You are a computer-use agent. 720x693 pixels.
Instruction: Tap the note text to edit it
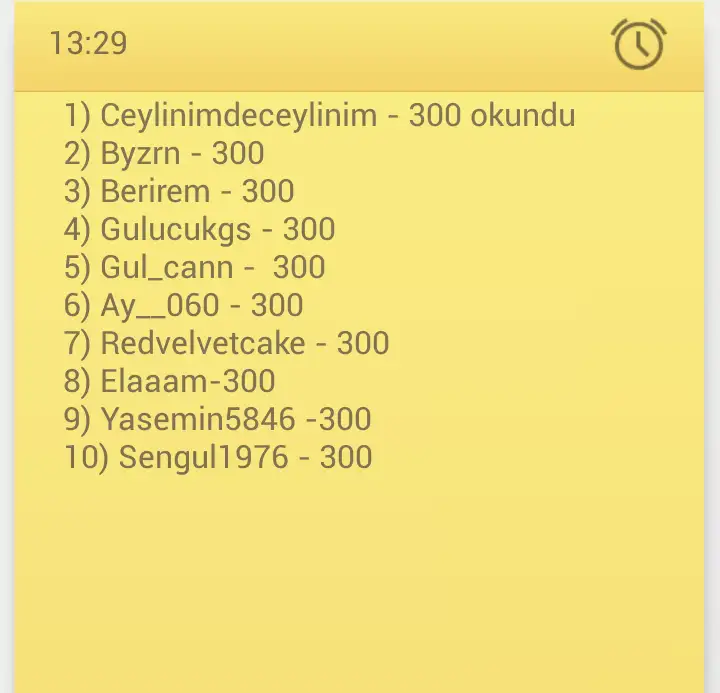pyautogui.click(x=319, y=286)
